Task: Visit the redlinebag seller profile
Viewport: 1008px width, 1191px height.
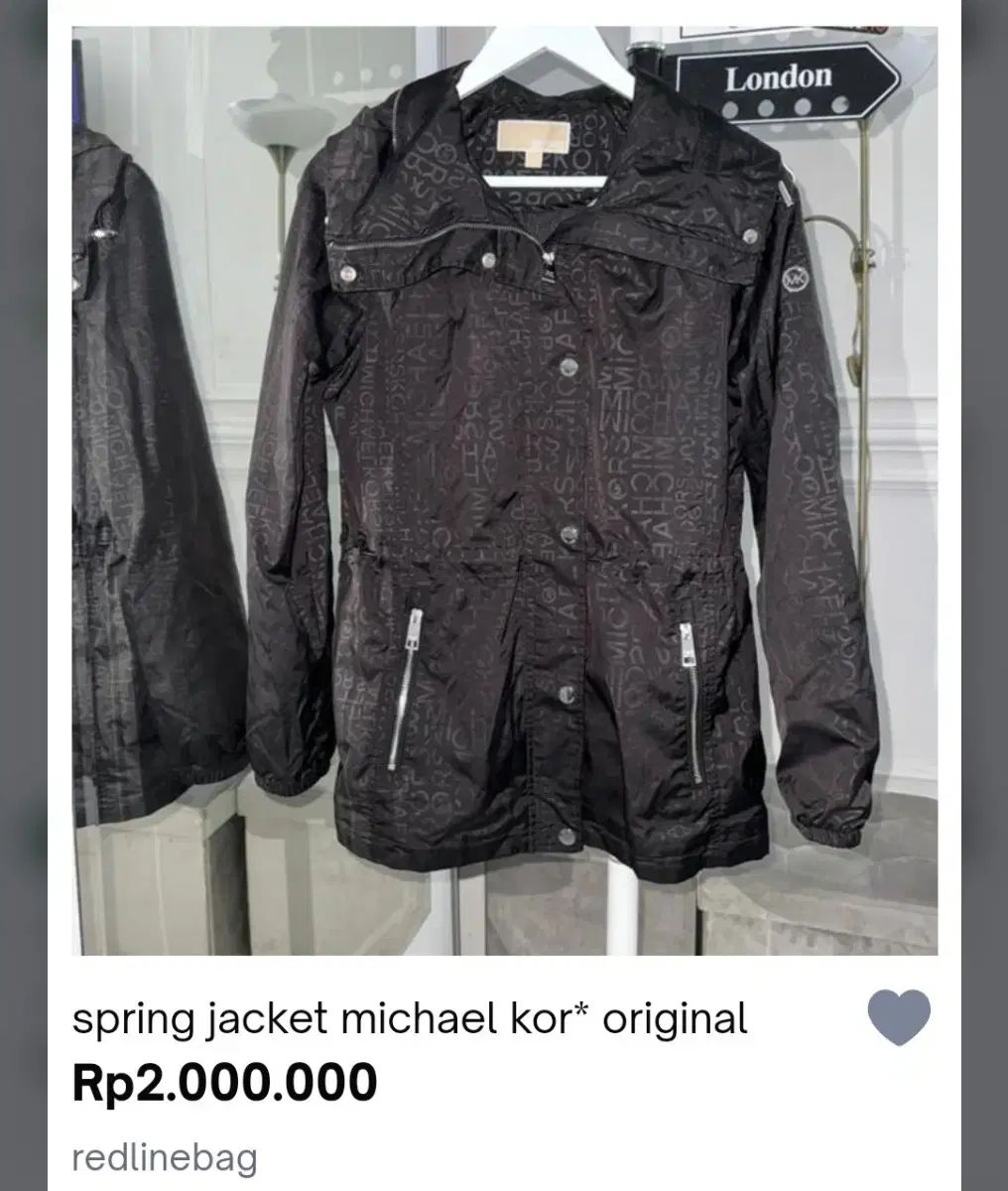Action: coord(165,1157)
